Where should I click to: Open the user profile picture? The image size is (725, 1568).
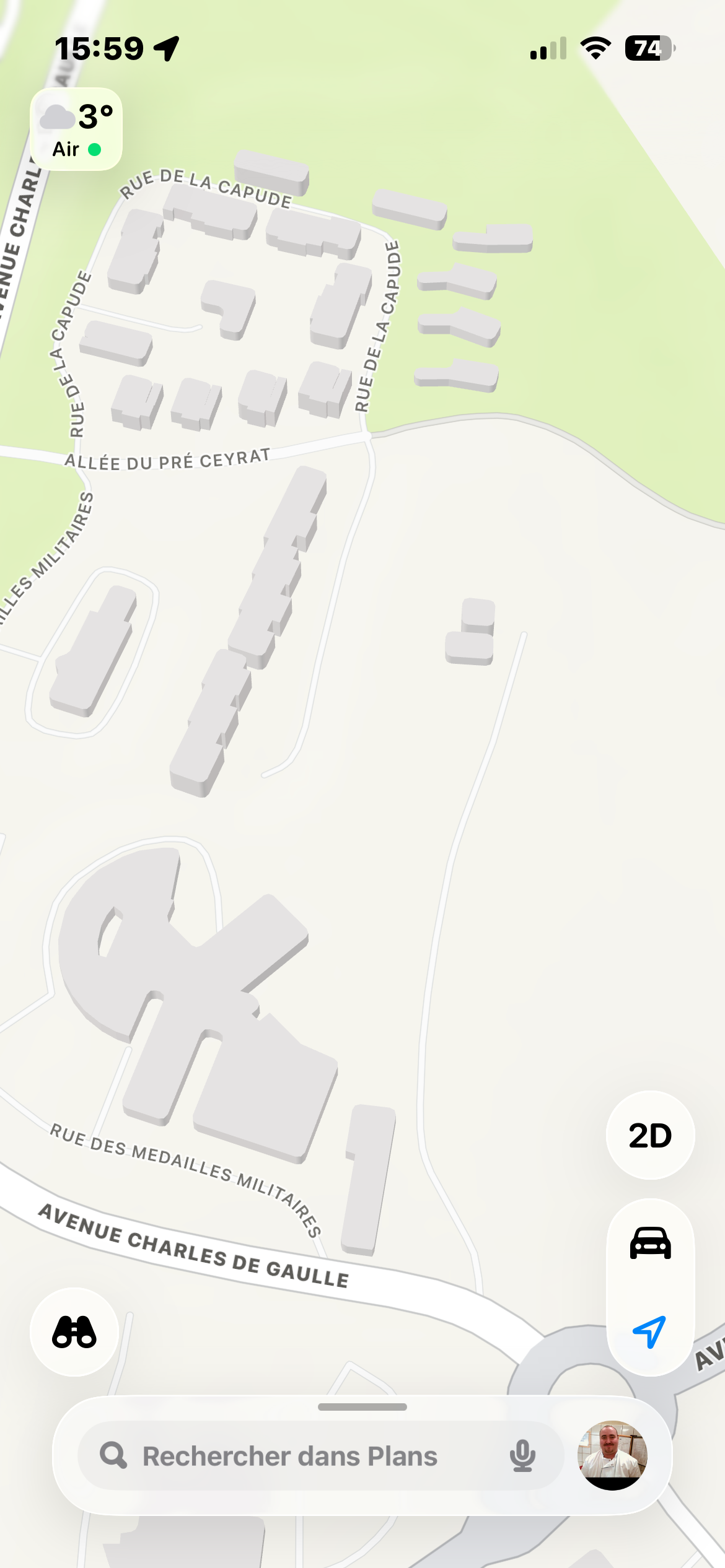pyautogui.click(x=612, y=1455)
